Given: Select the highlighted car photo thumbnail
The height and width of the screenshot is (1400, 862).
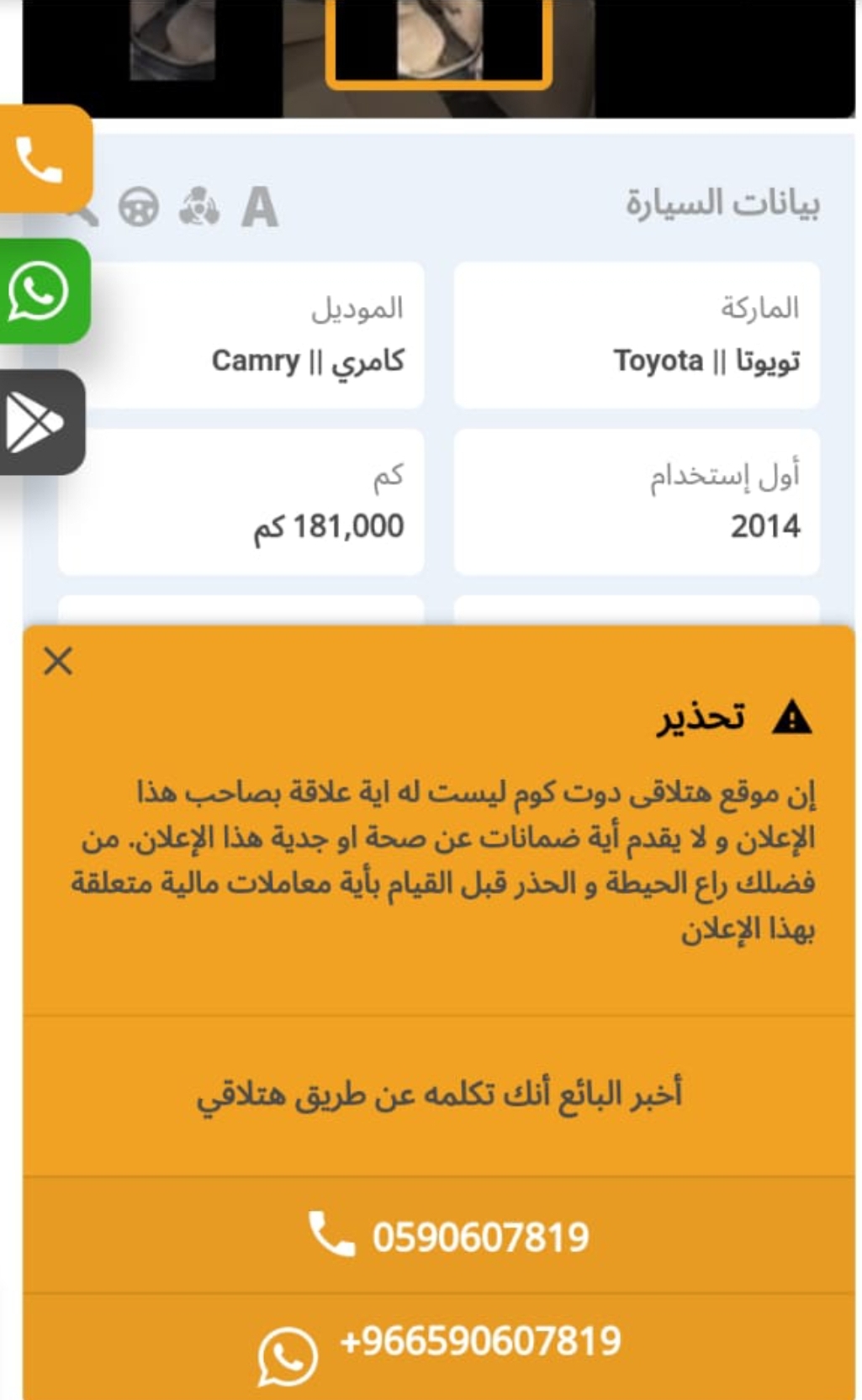Looking at the screenshot, I should coord(439,40).
